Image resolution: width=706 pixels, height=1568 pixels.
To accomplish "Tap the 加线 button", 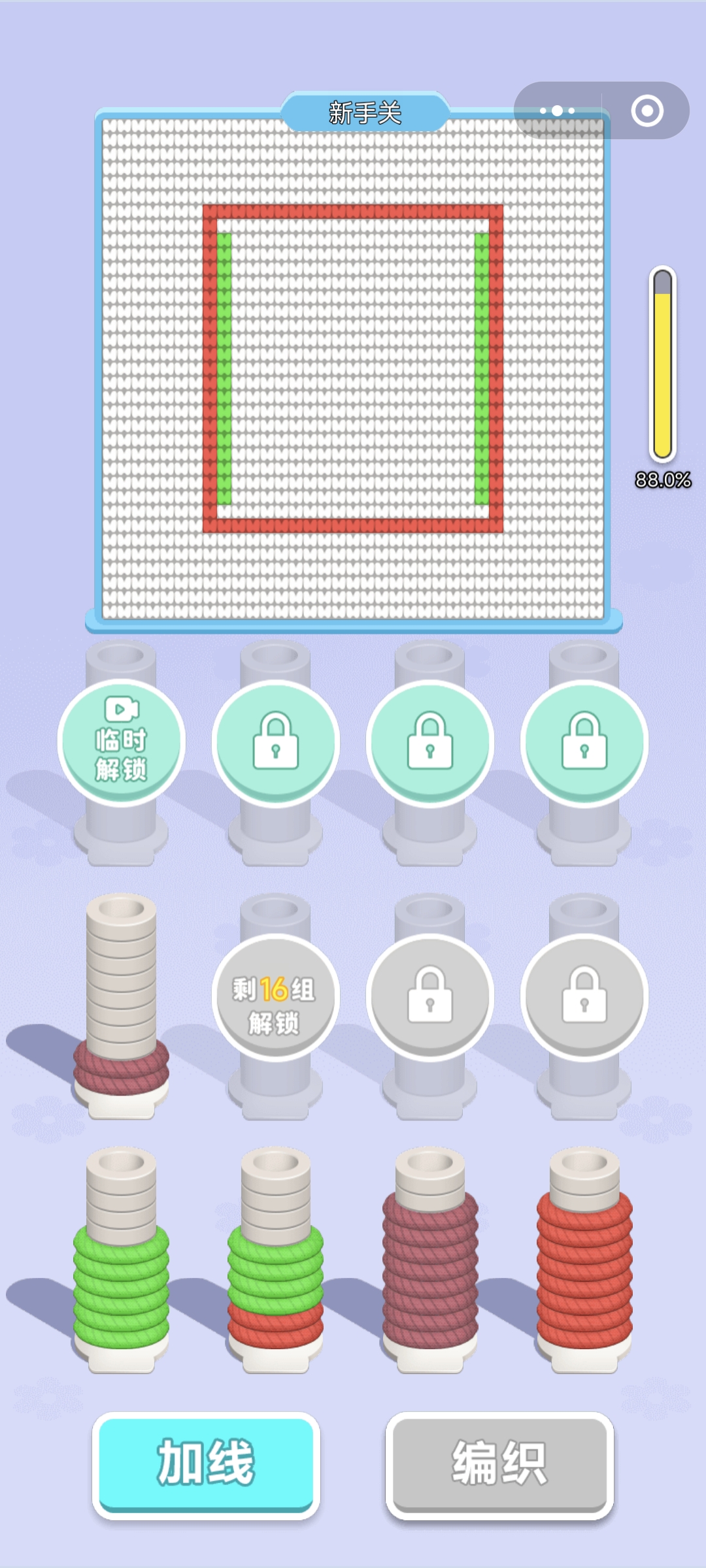I will coord(206,1464).
